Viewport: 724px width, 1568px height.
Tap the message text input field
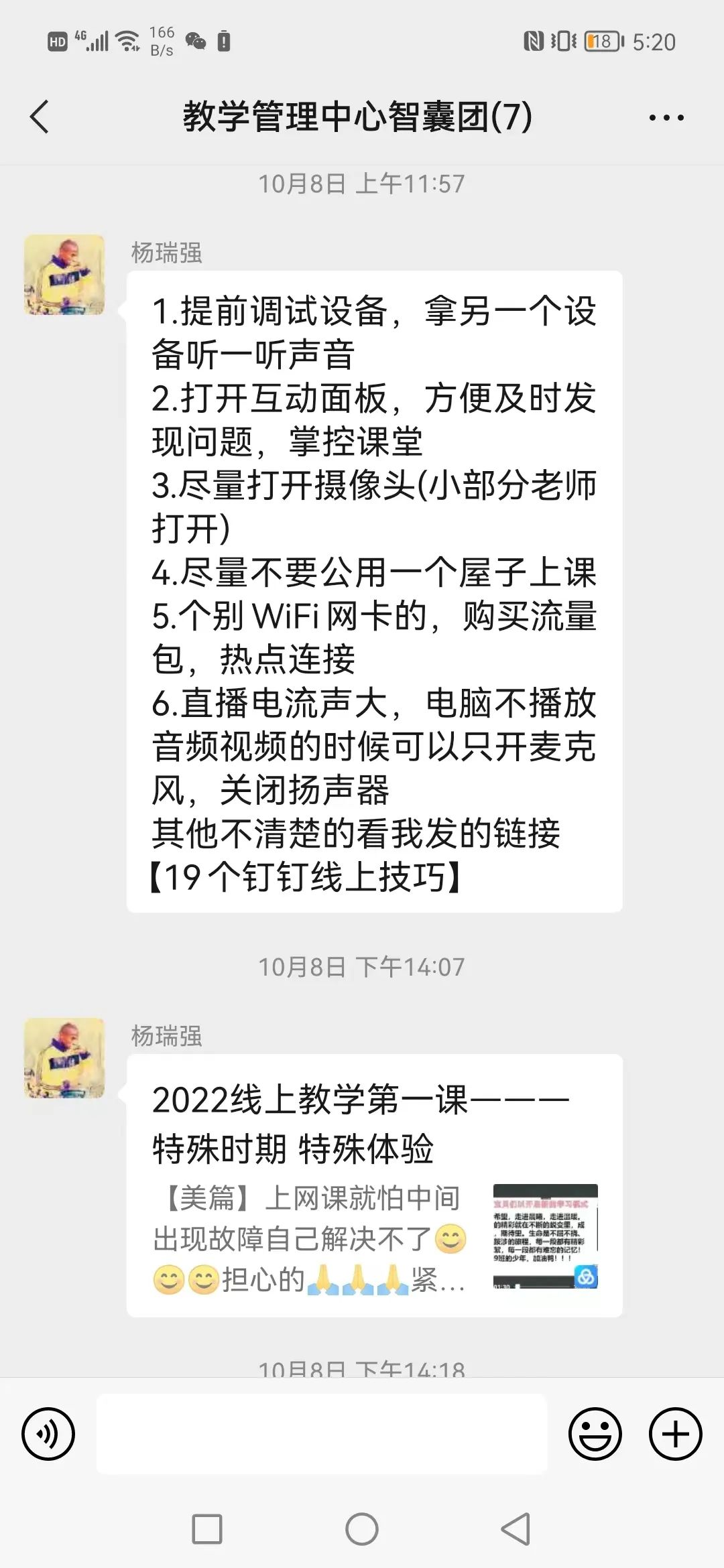[x=322, y=1434]
